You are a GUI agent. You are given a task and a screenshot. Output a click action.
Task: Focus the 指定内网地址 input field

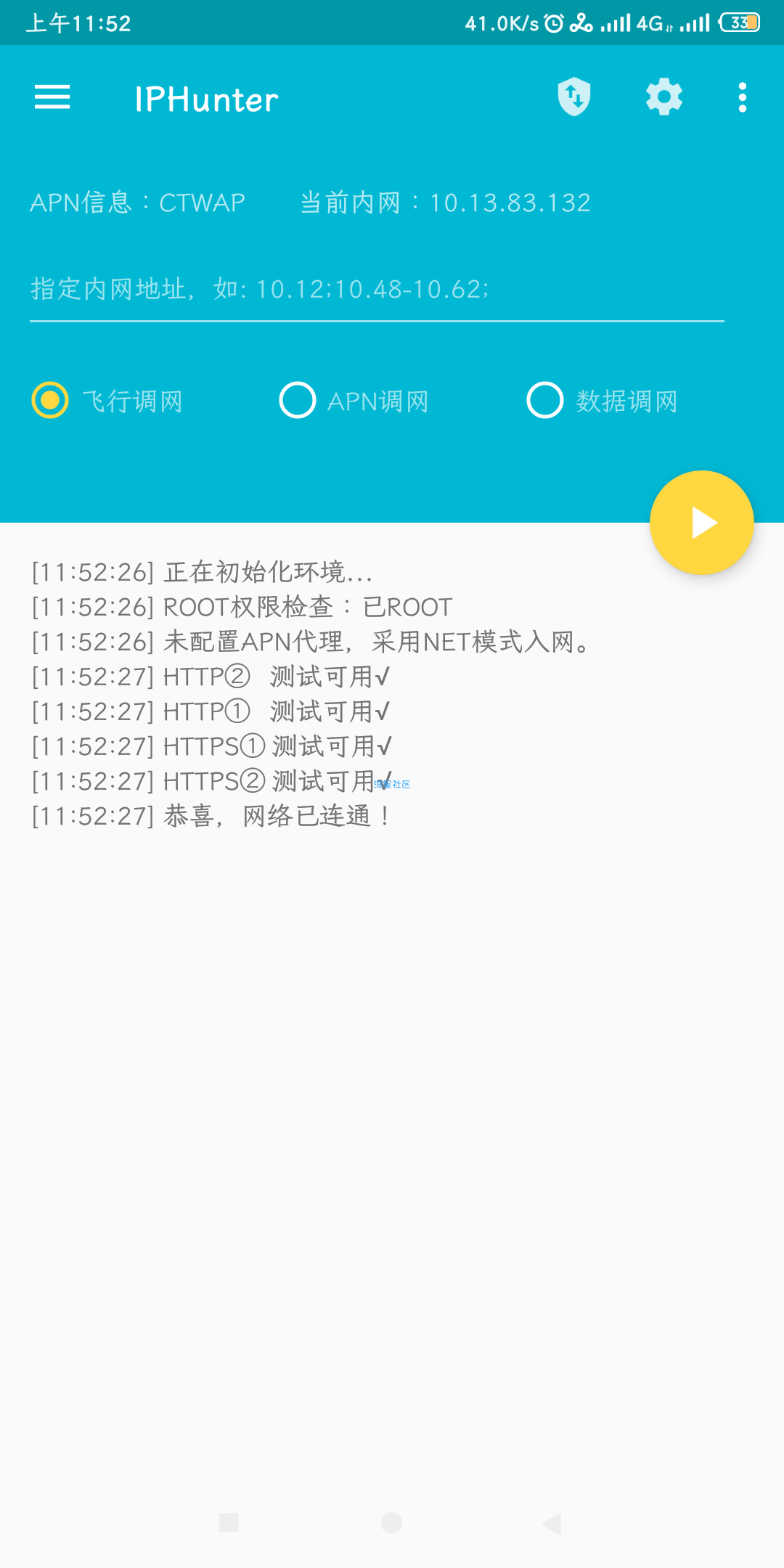(376, 290)
